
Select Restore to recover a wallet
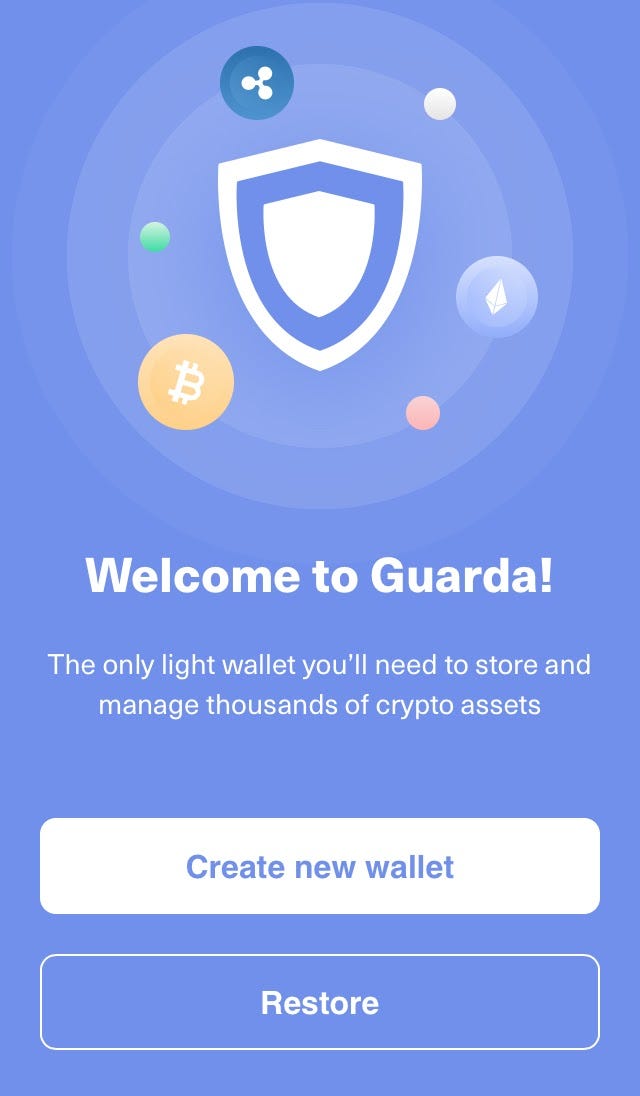coord(320,1002)
